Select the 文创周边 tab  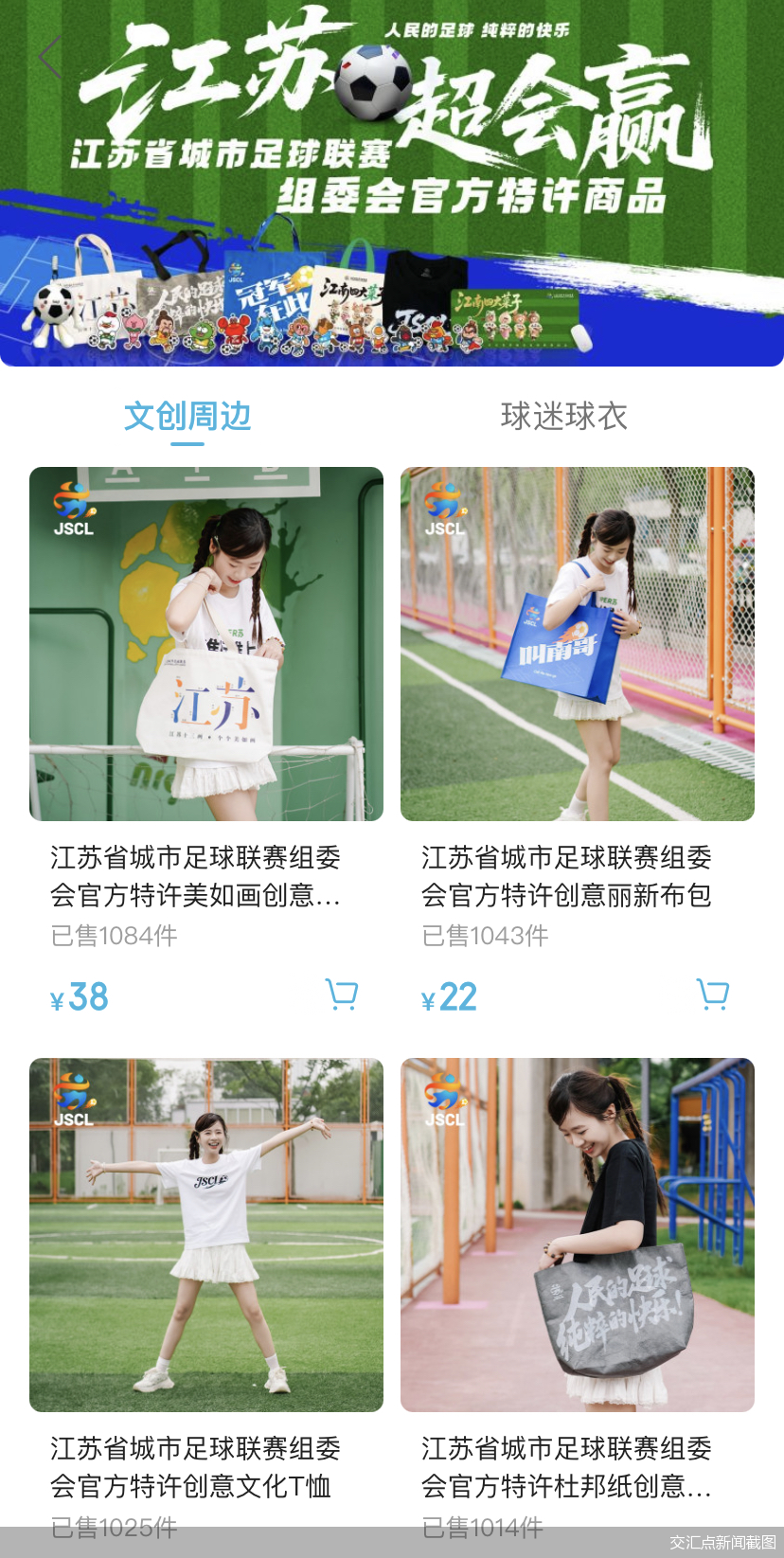coord(187,416)
